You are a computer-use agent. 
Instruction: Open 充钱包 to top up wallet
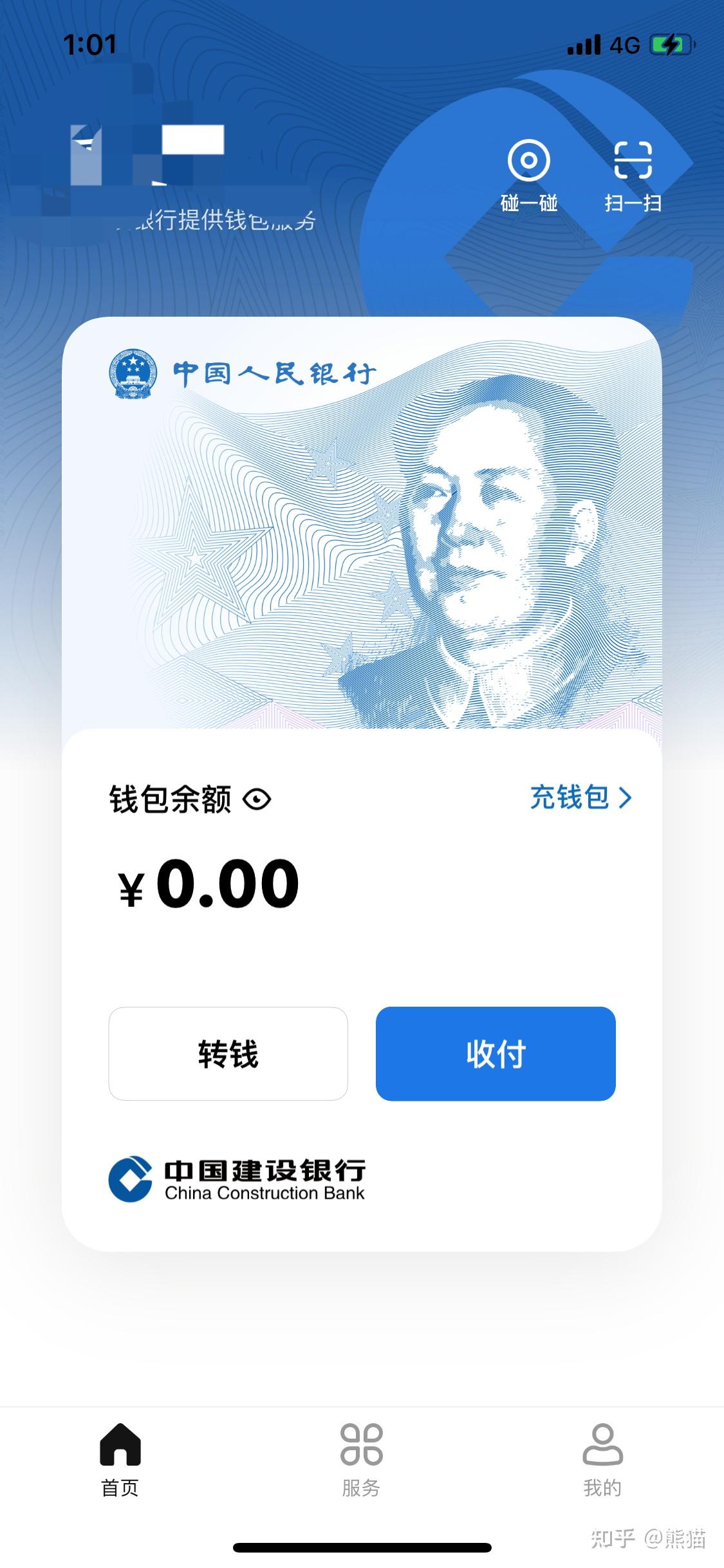click(580, 798)
